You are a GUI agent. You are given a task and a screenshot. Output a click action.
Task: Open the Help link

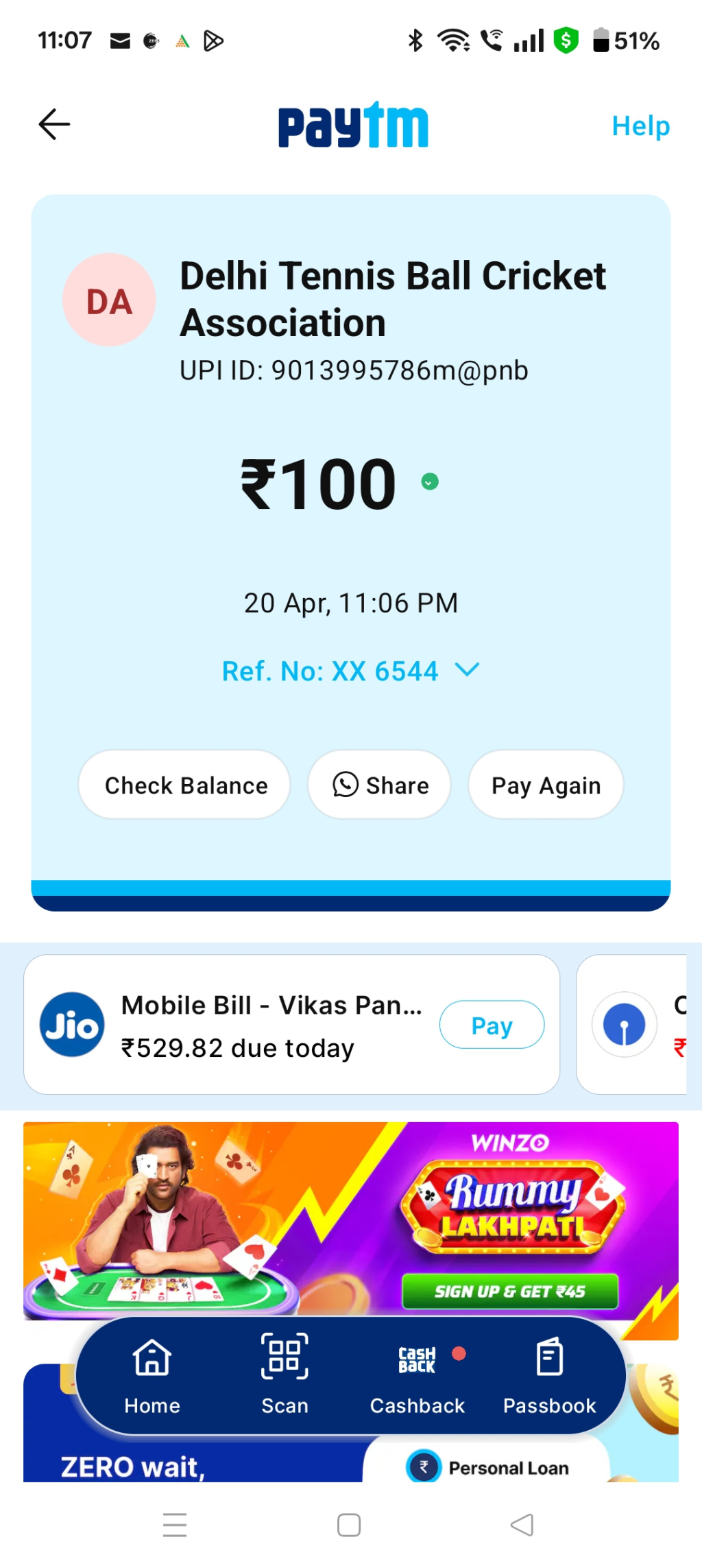tap(640, 126)
